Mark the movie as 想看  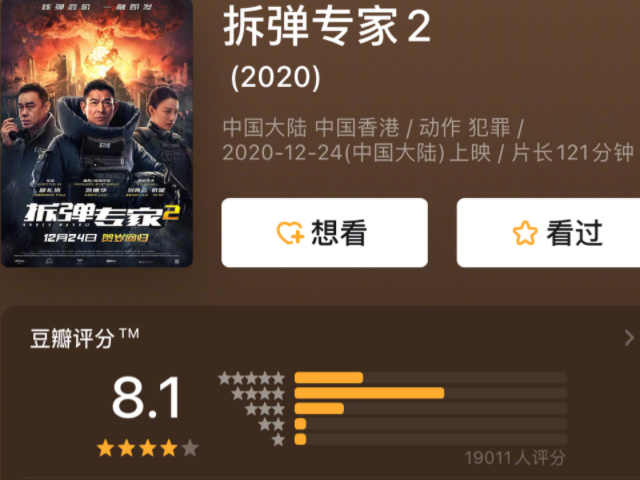point(324,233)
